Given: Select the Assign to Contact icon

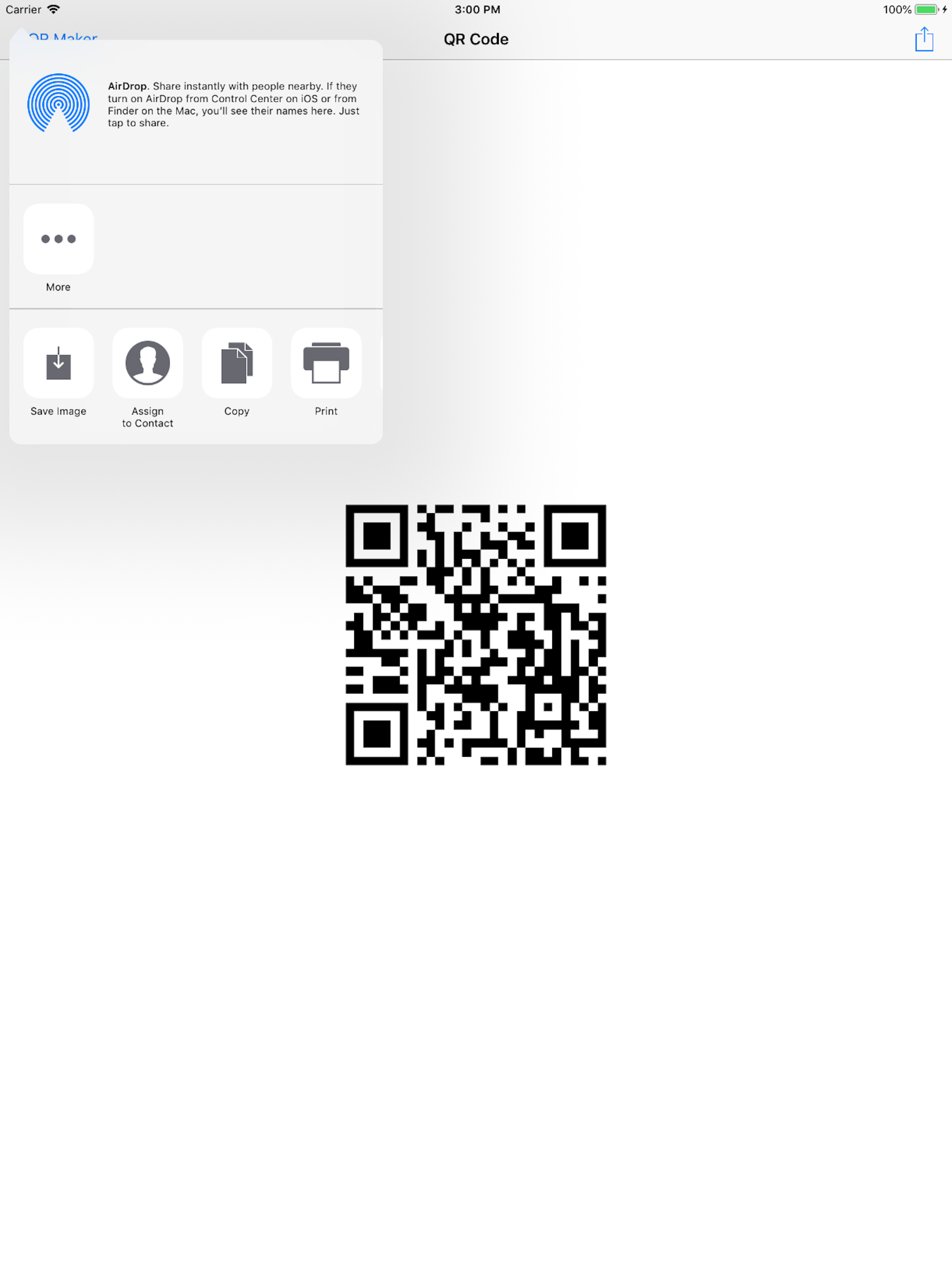Looking at the screenshot, I should [147, 363].
